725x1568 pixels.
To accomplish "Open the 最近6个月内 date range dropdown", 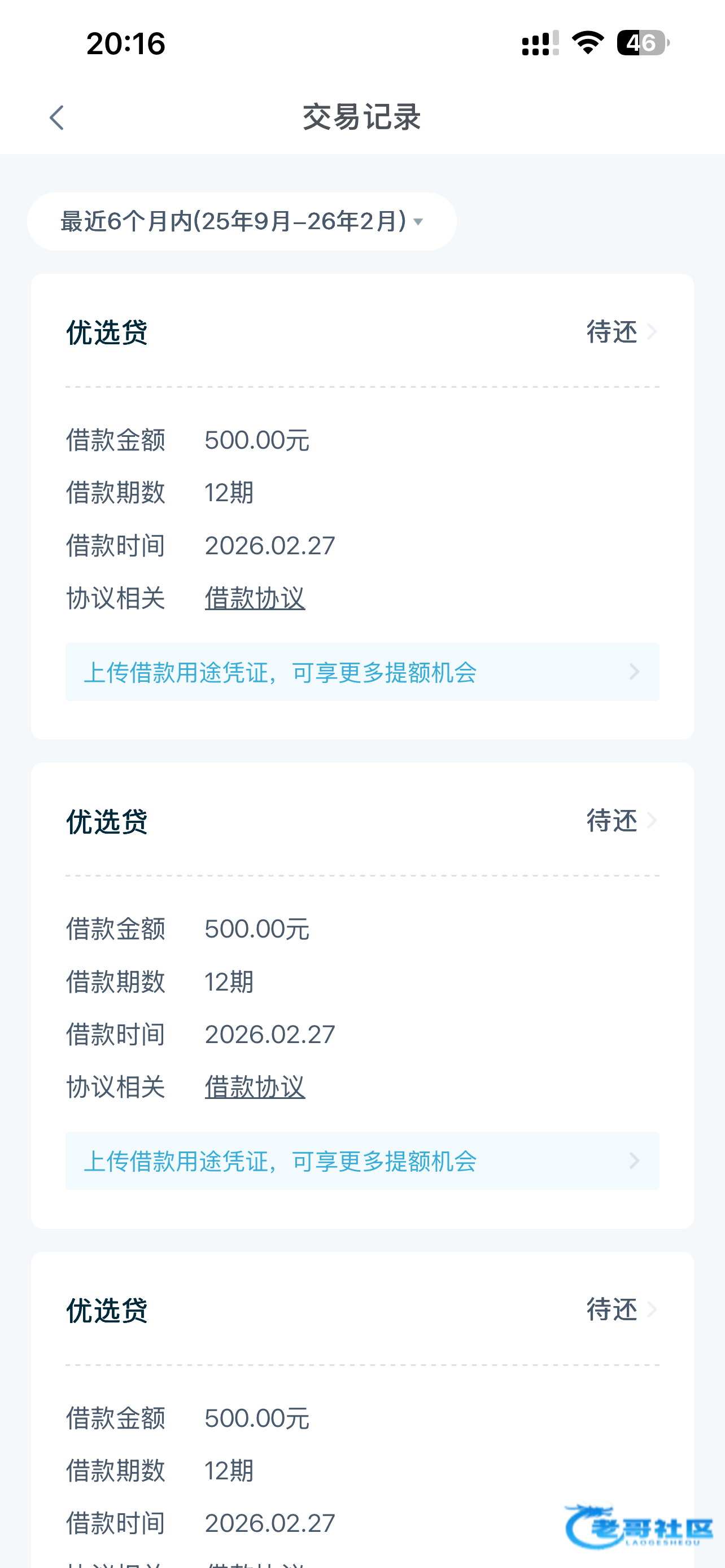I will (242, 222).
